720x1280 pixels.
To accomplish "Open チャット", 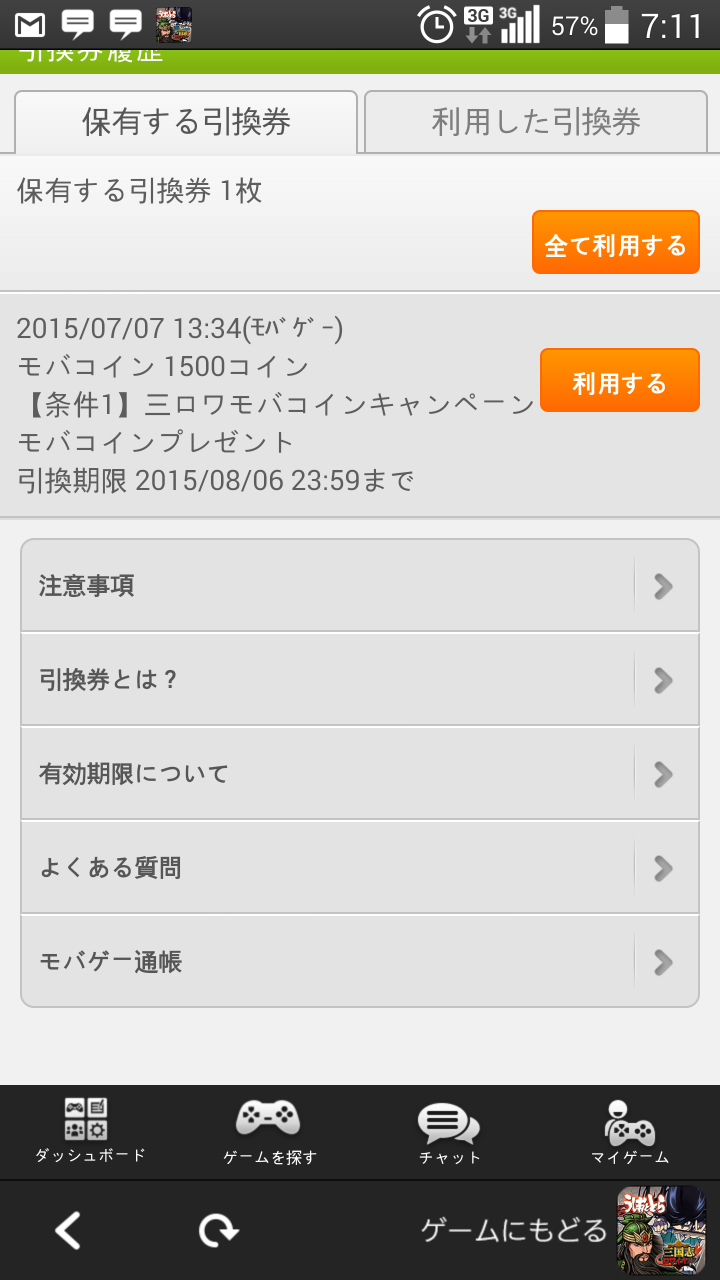I will pos(449,1132).
